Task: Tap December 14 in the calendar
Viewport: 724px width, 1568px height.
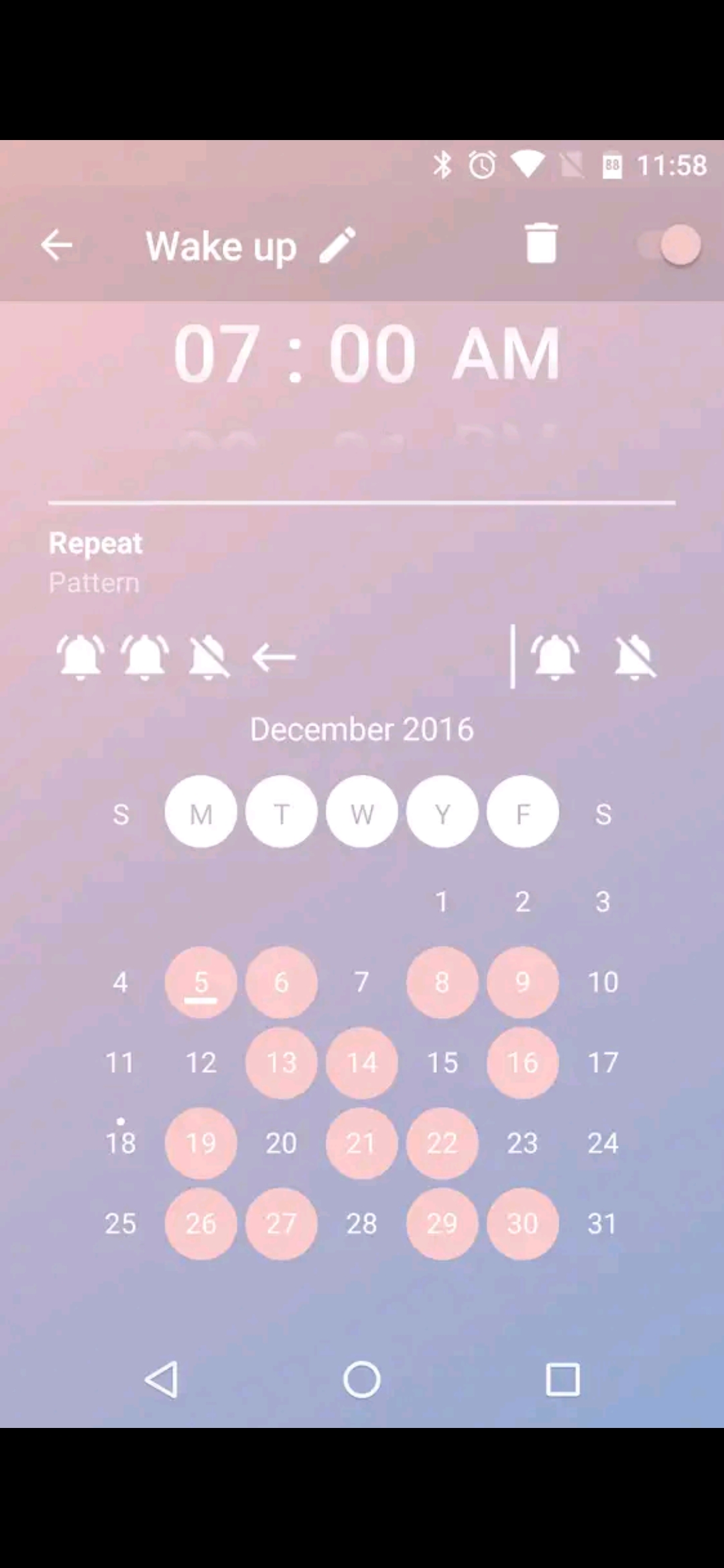Action: pyautogui.click(x=362, y=1063)
